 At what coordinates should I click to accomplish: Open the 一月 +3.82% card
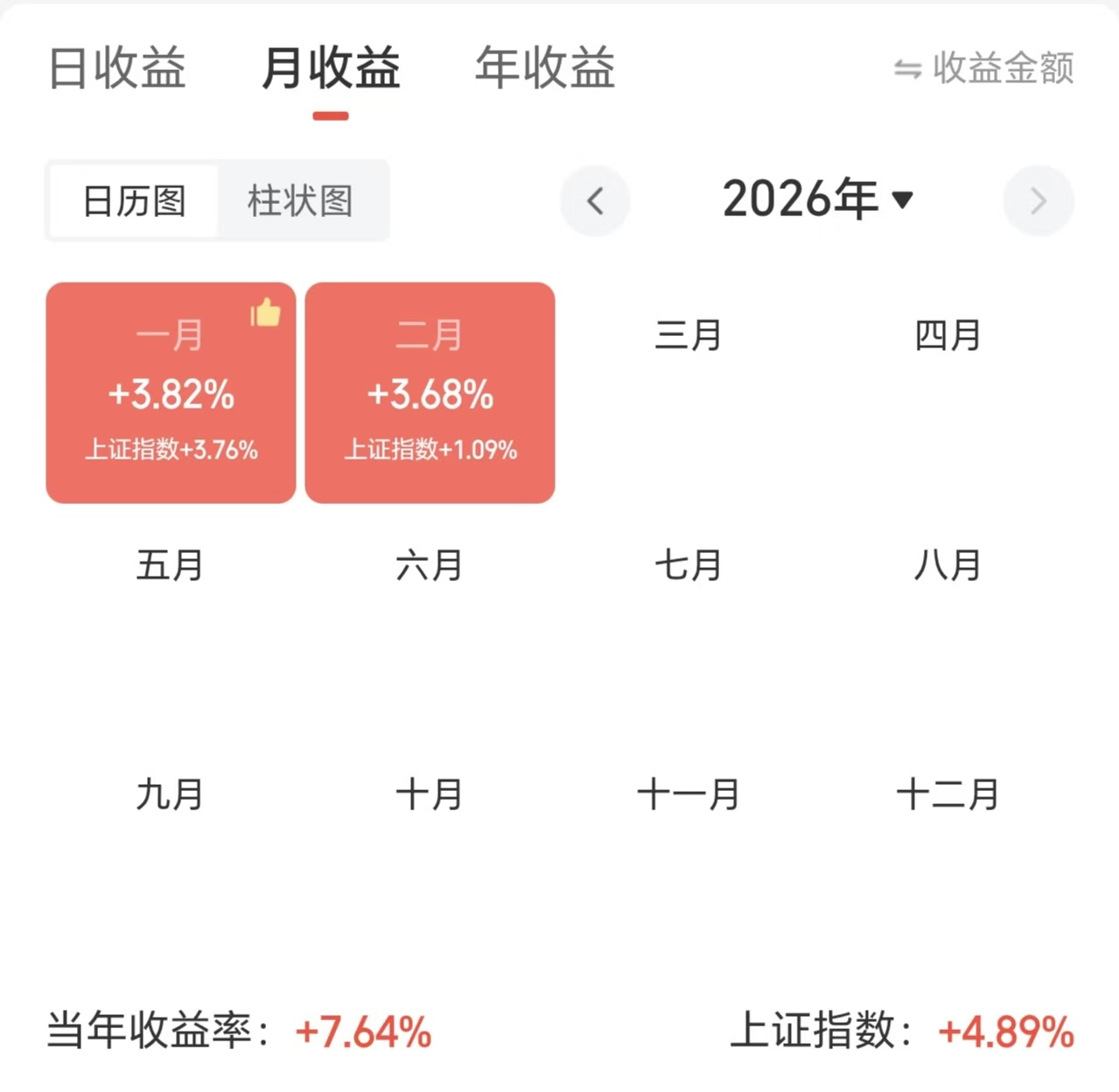pos(171,392)
